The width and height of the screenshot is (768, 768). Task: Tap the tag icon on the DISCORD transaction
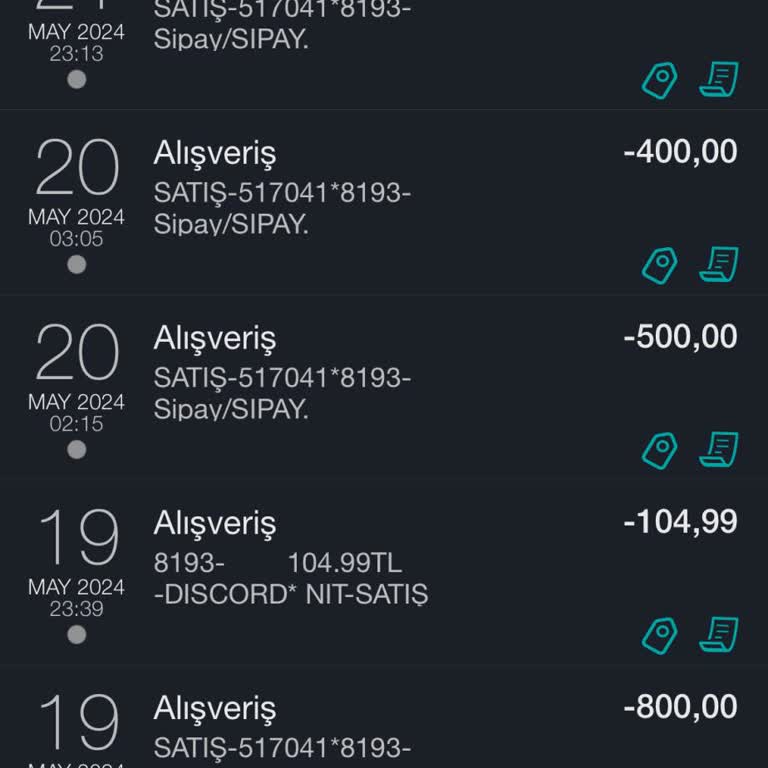coord(659,635)
